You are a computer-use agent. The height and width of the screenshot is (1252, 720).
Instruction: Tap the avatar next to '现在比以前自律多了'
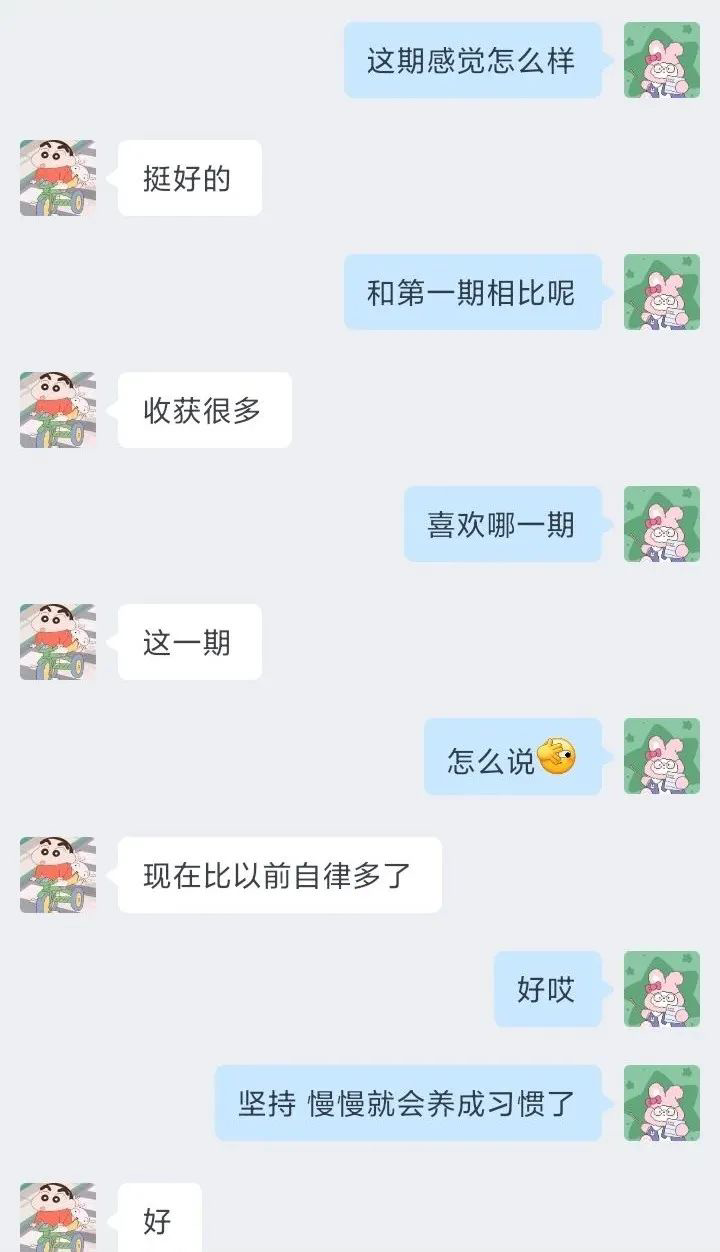[x=58, y=875]
